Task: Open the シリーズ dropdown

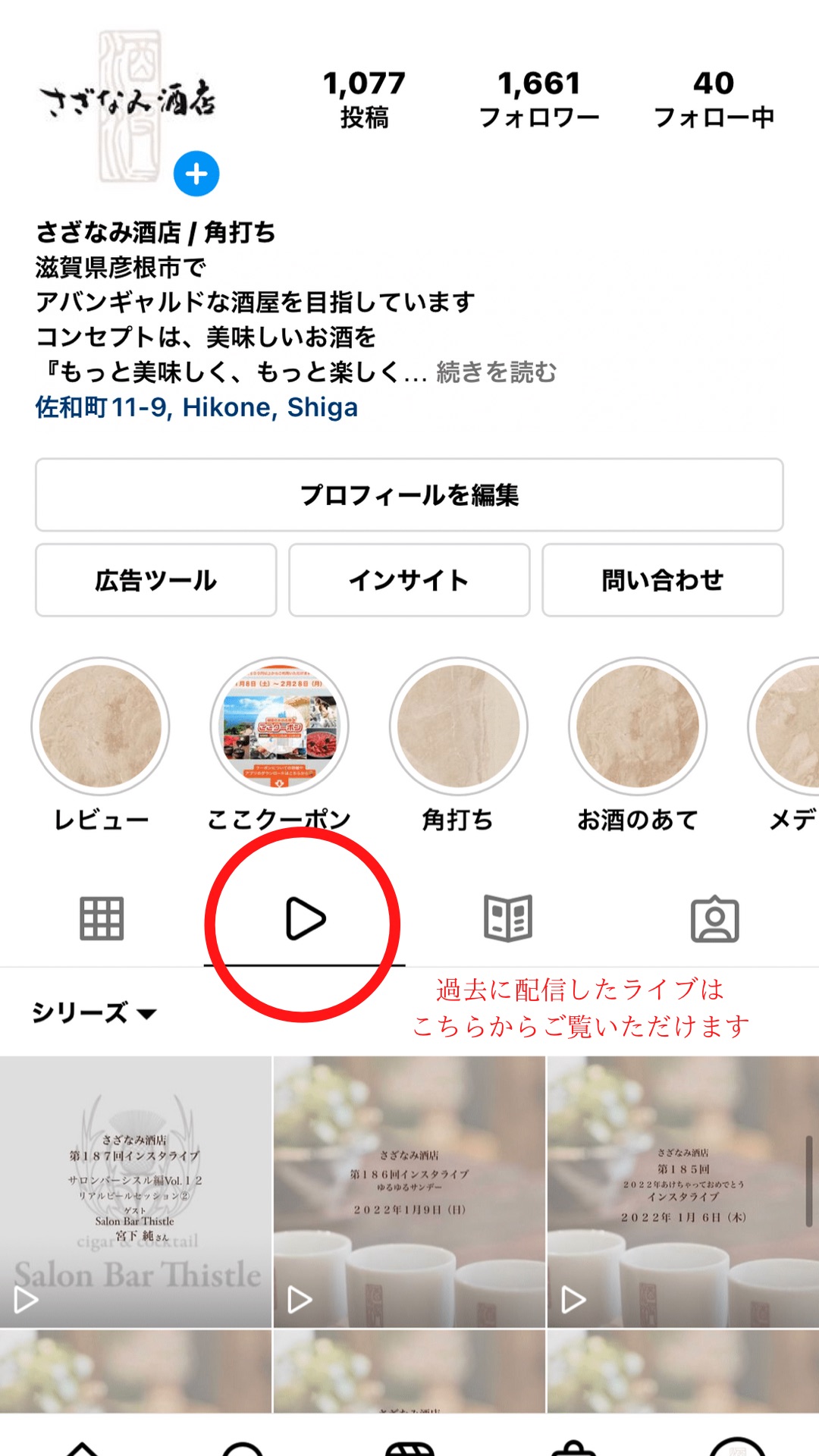Action: click(94, 1012)
